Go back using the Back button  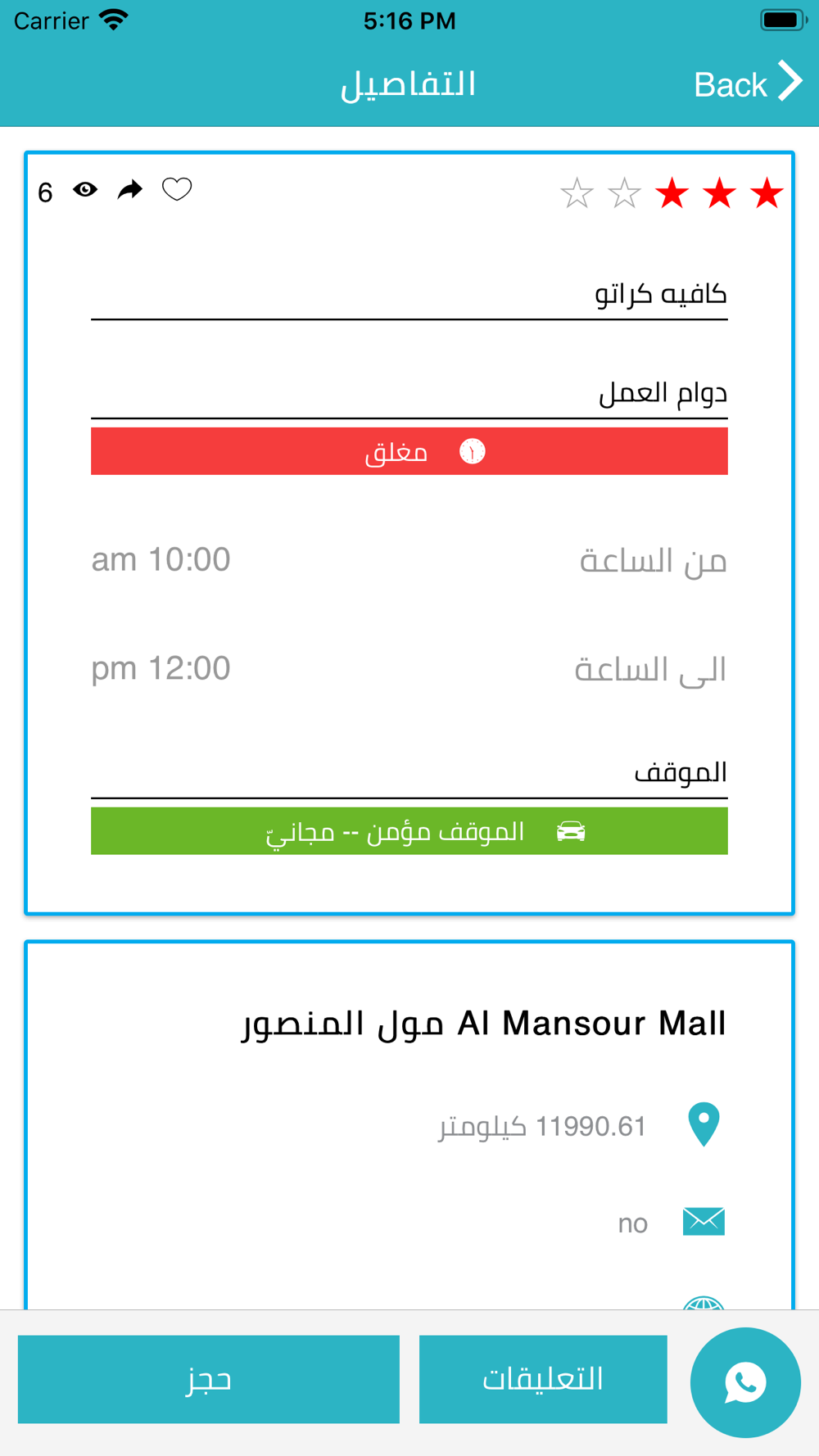pos(747,84)
